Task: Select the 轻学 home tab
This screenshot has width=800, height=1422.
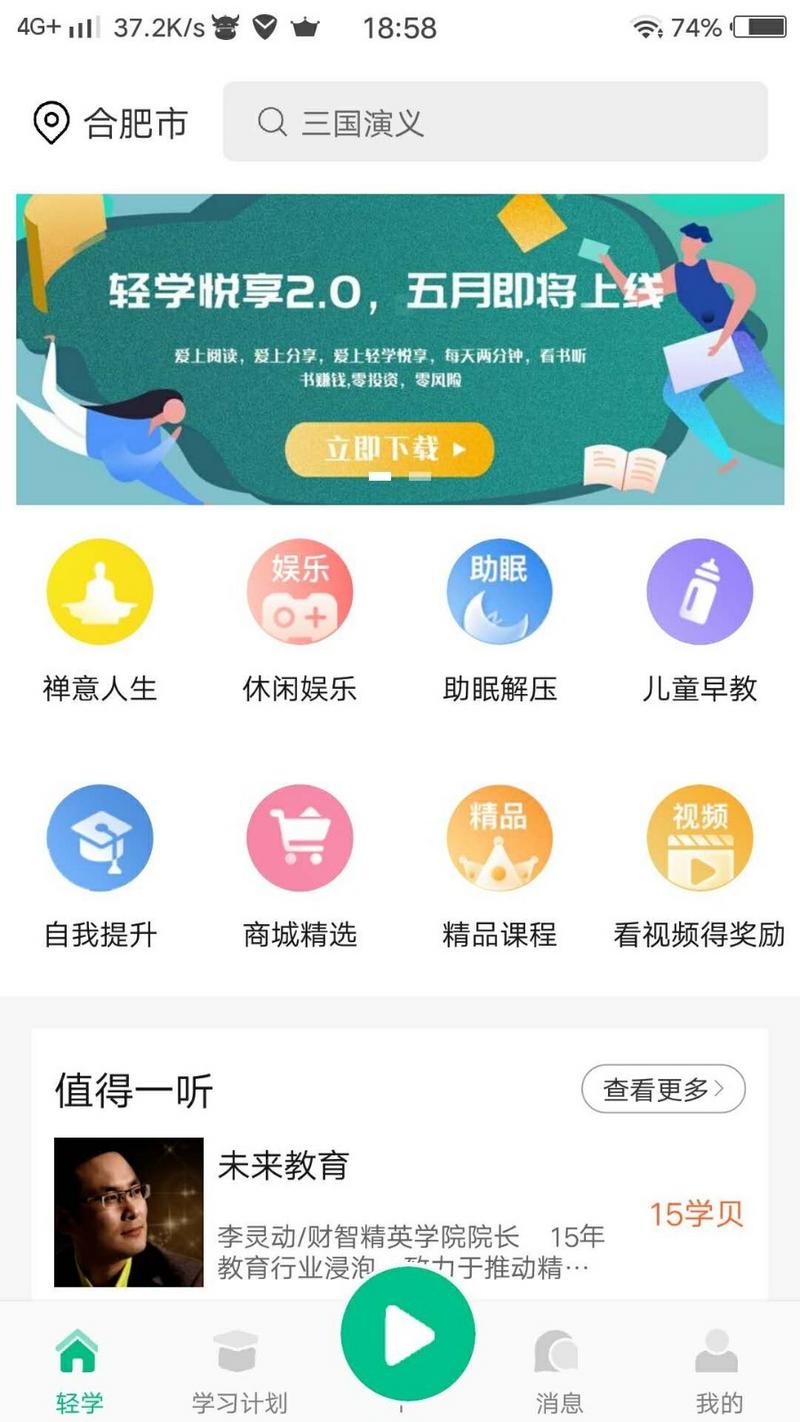Action: pos(79,1370)
